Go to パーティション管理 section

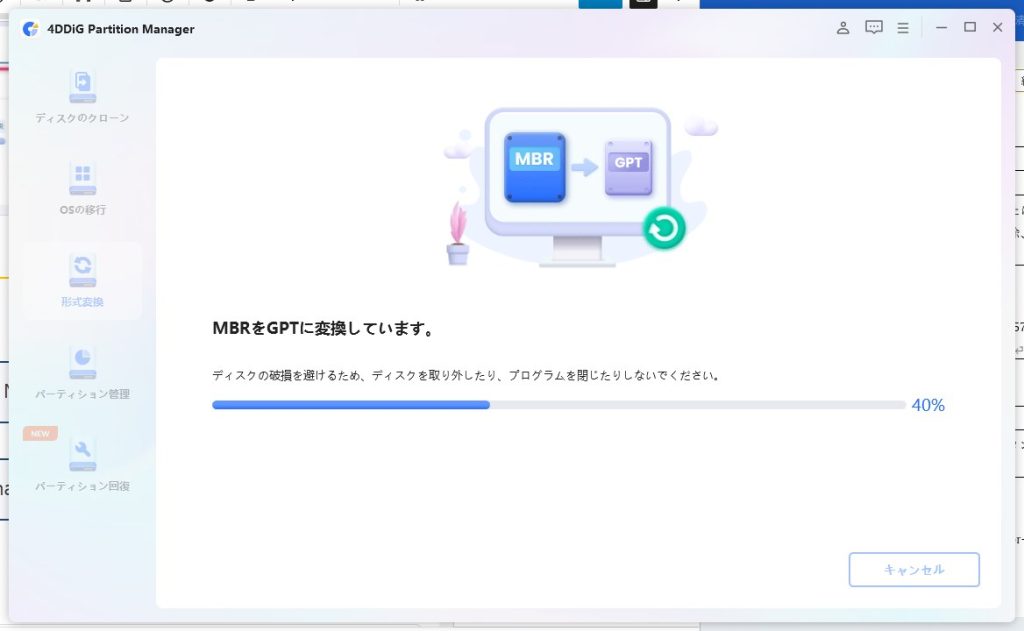82,373
